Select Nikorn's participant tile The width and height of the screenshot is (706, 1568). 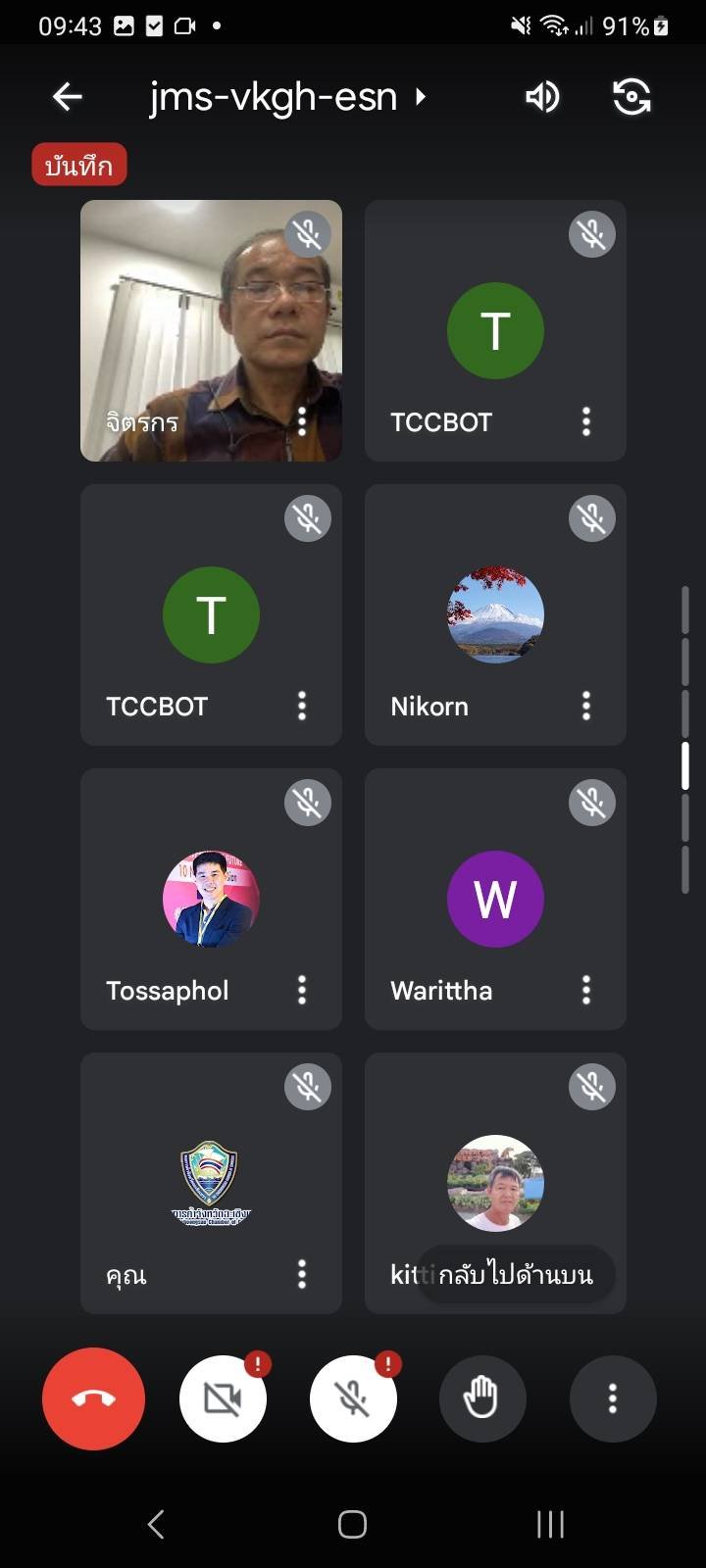(495, 614)
